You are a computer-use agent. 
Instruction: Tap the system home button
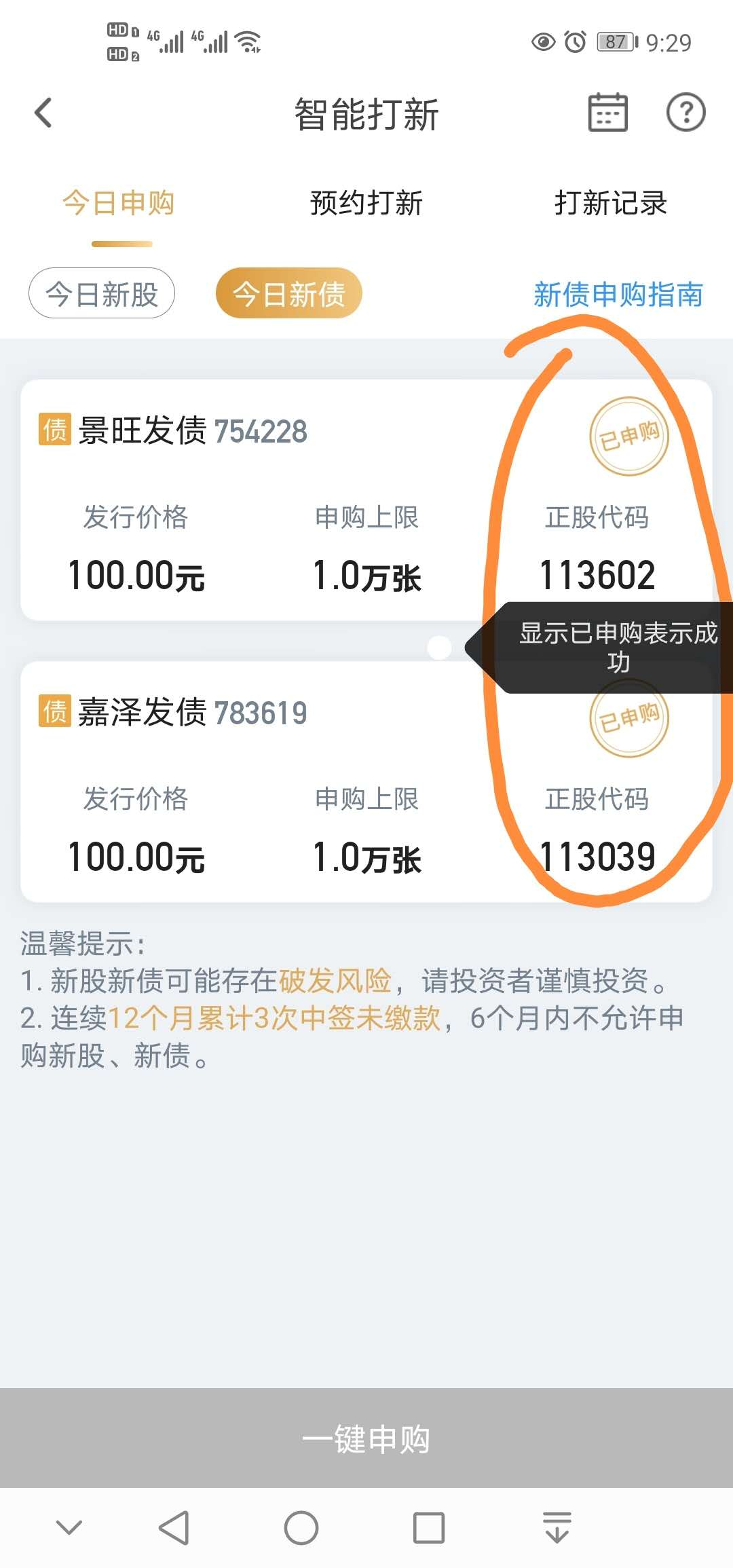pos(301,1528)
